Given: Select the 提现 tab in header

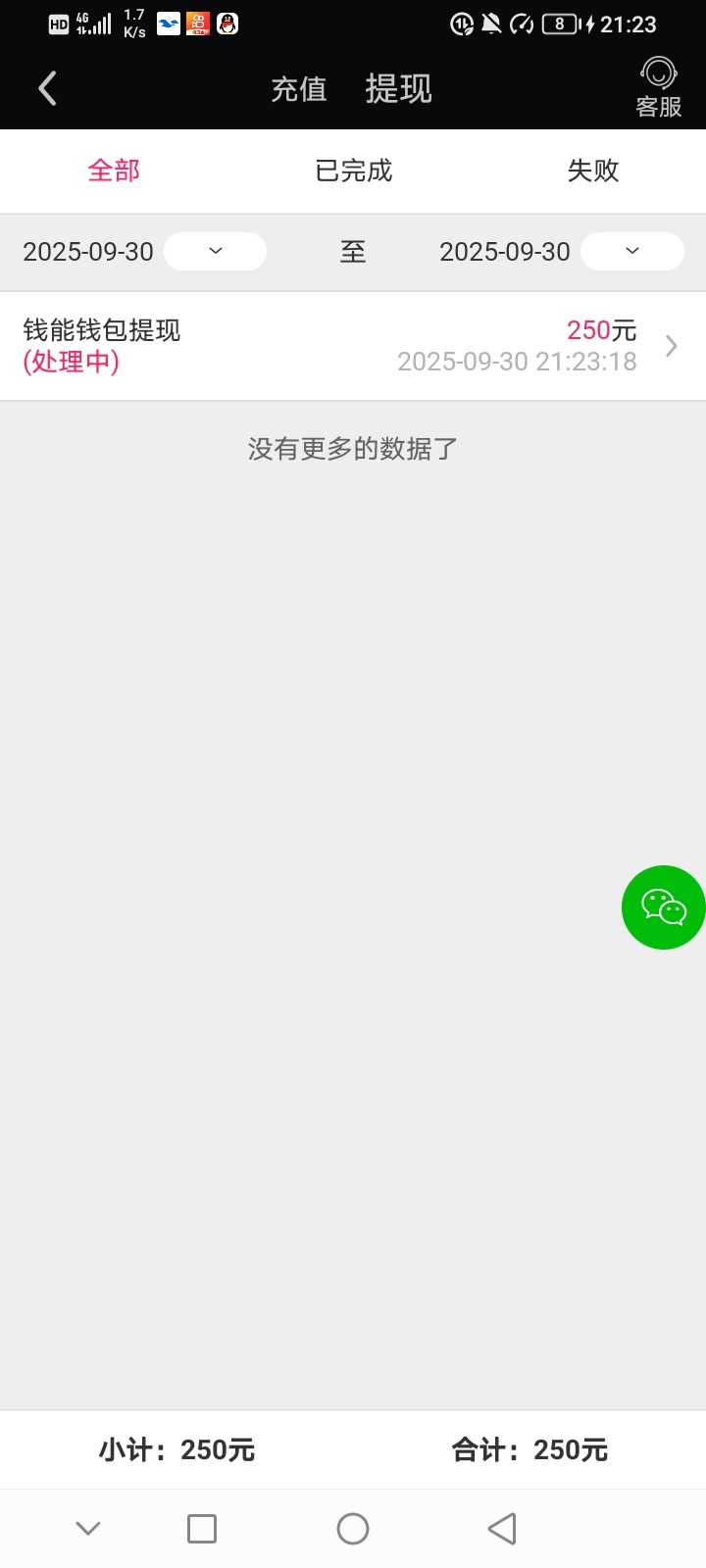Looking at the screenshot, I should coord(398,89).
